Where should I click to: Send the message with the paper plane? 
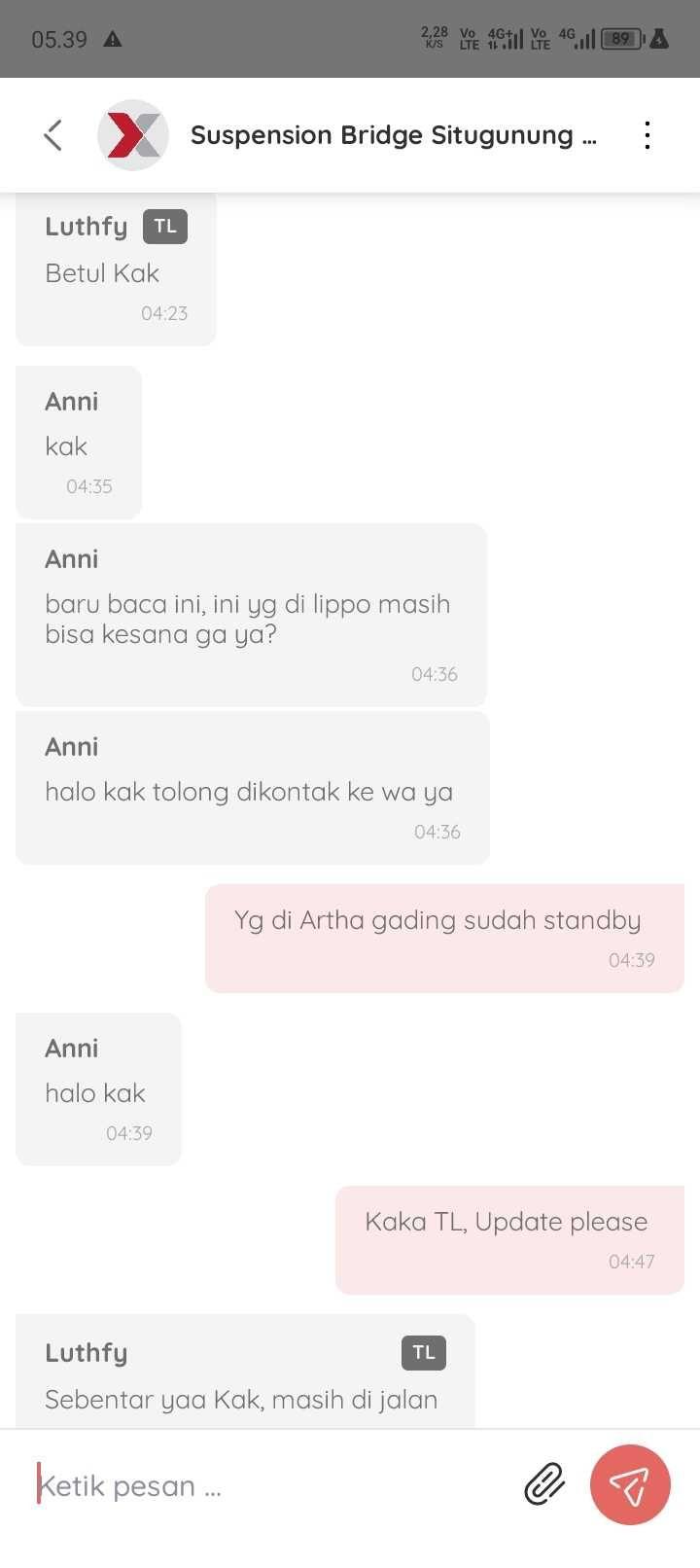pyautogui.click(x=630, y=1484)
